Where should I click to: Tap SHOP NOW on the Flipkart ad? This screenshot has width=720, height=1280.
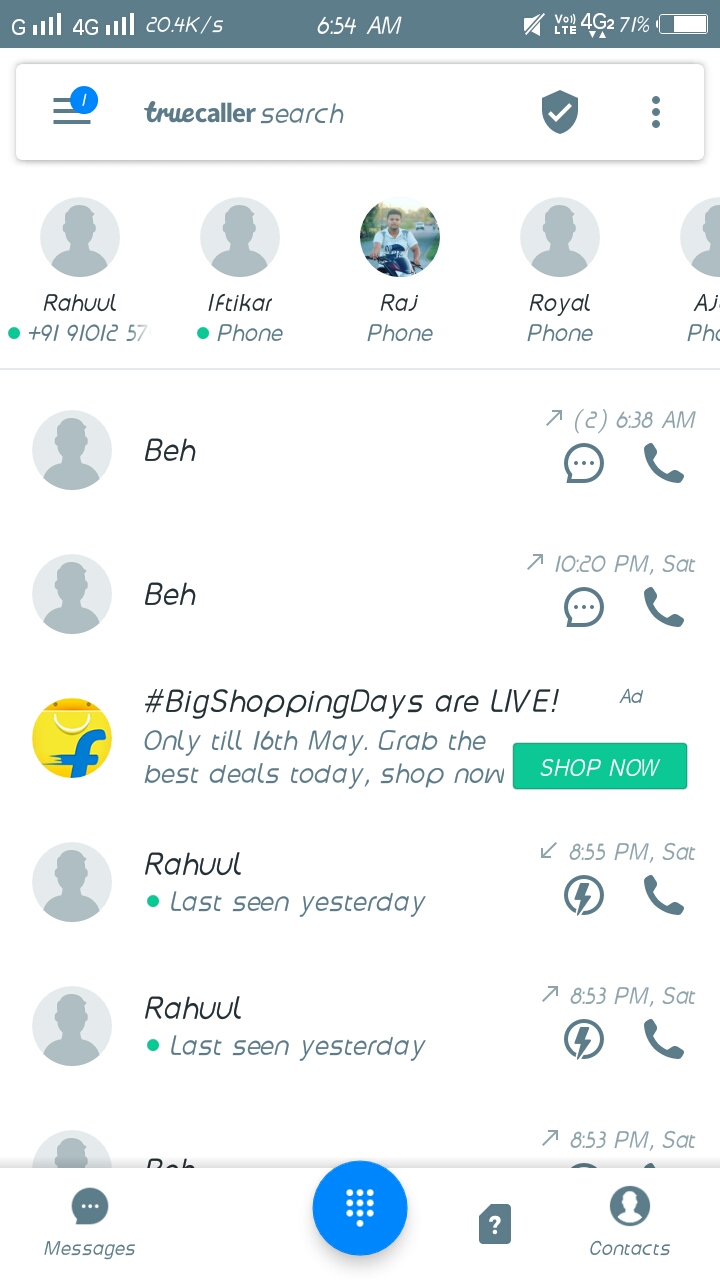point(600,767)
